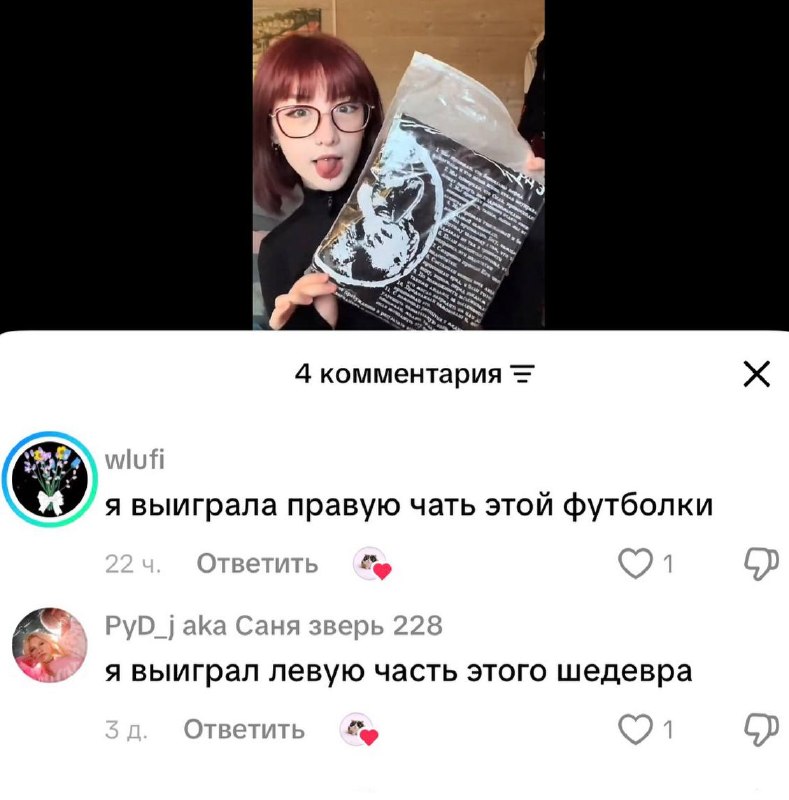Close the comments panel
789x800 pixels.
[756, 374]
